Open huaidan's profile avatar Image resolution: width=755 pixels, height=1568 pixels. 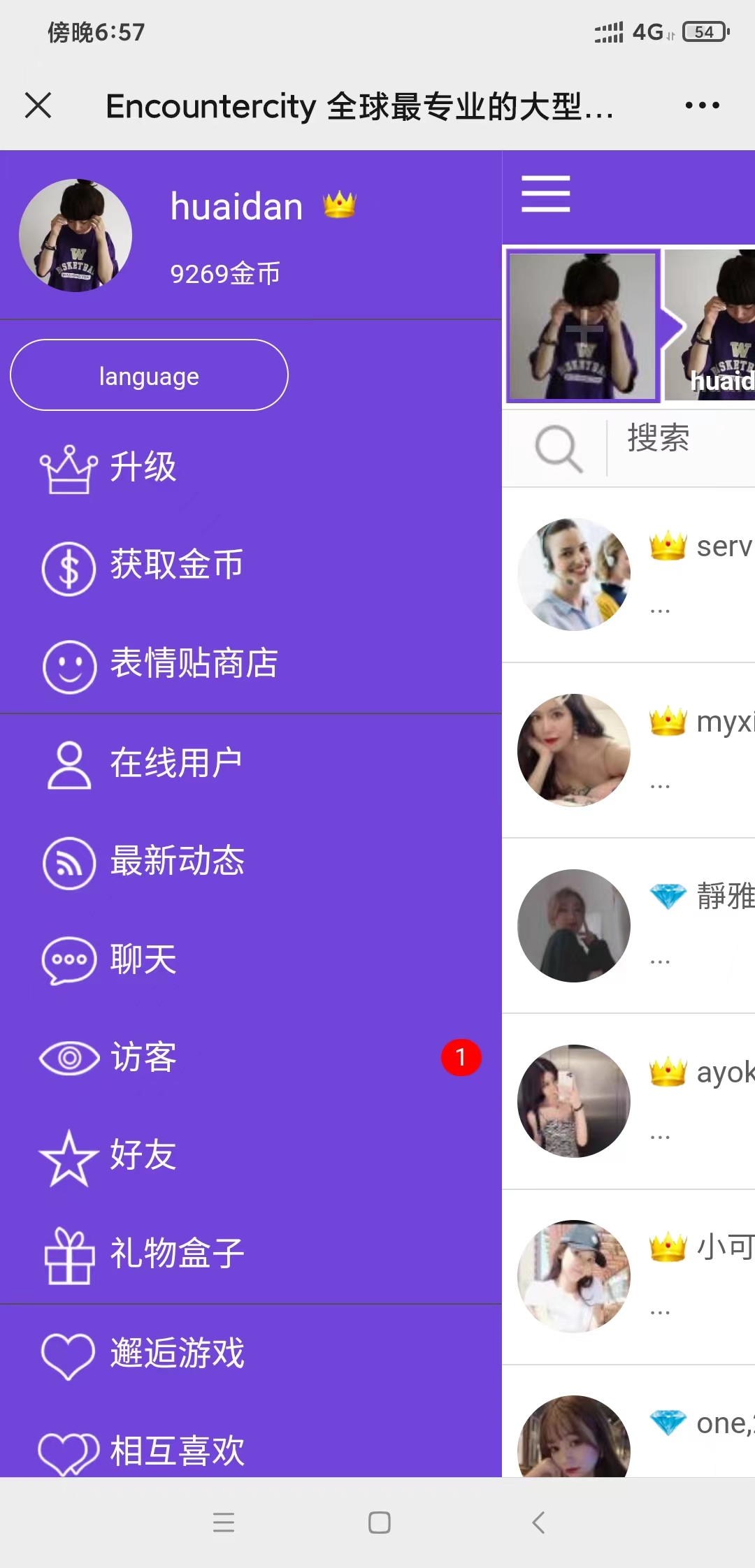[75, 235]
